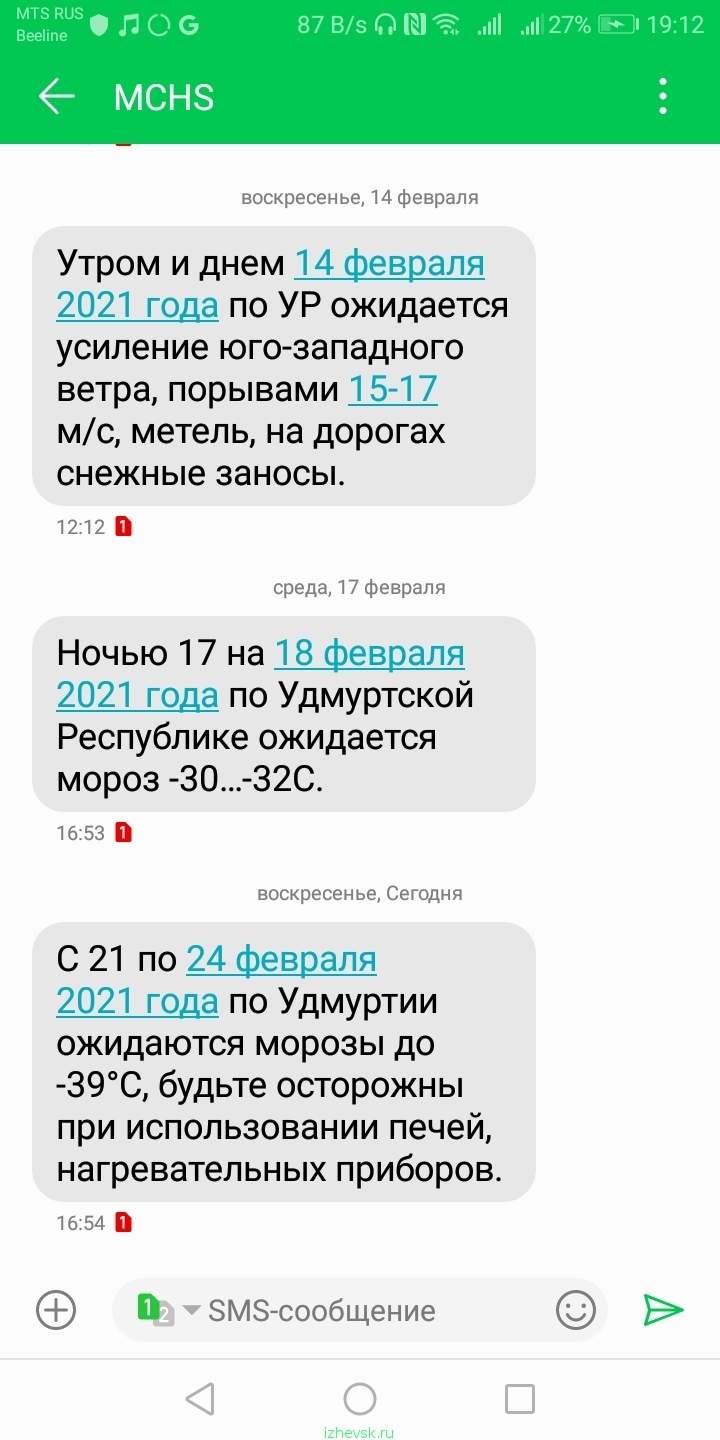The image size is (720, 1440).
Task: Open the '24 февраля 2021 года' date link
Action: click(x=216, y=980)
